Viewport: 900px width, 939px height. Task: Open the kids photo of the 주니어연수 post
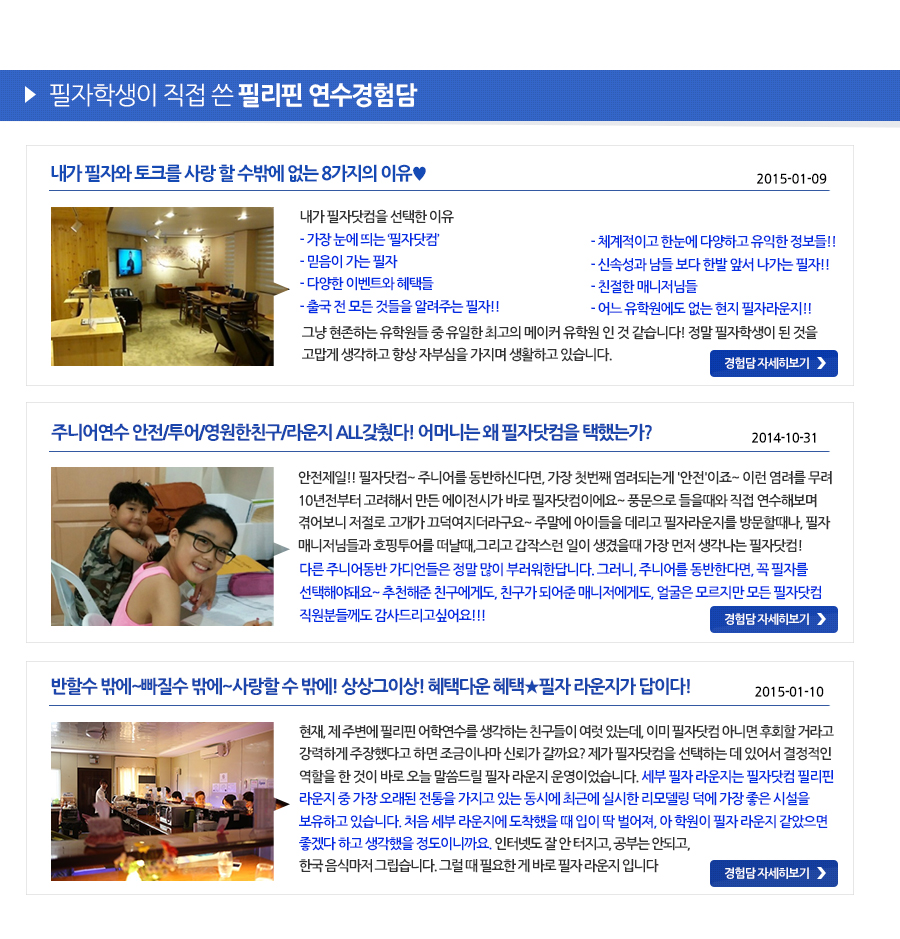pos(162,546)
